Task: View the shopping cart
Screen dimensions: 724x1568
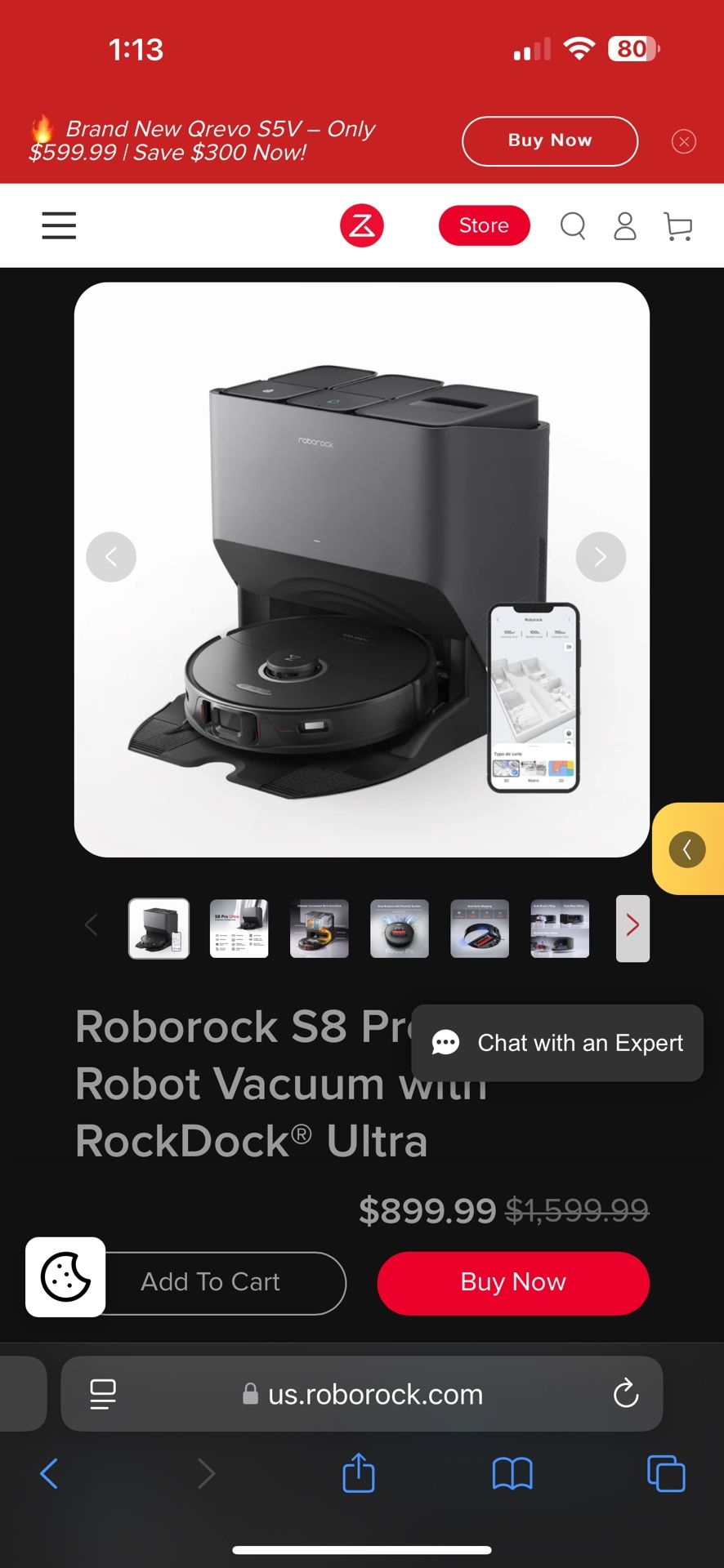Action: tap(678, 226)
